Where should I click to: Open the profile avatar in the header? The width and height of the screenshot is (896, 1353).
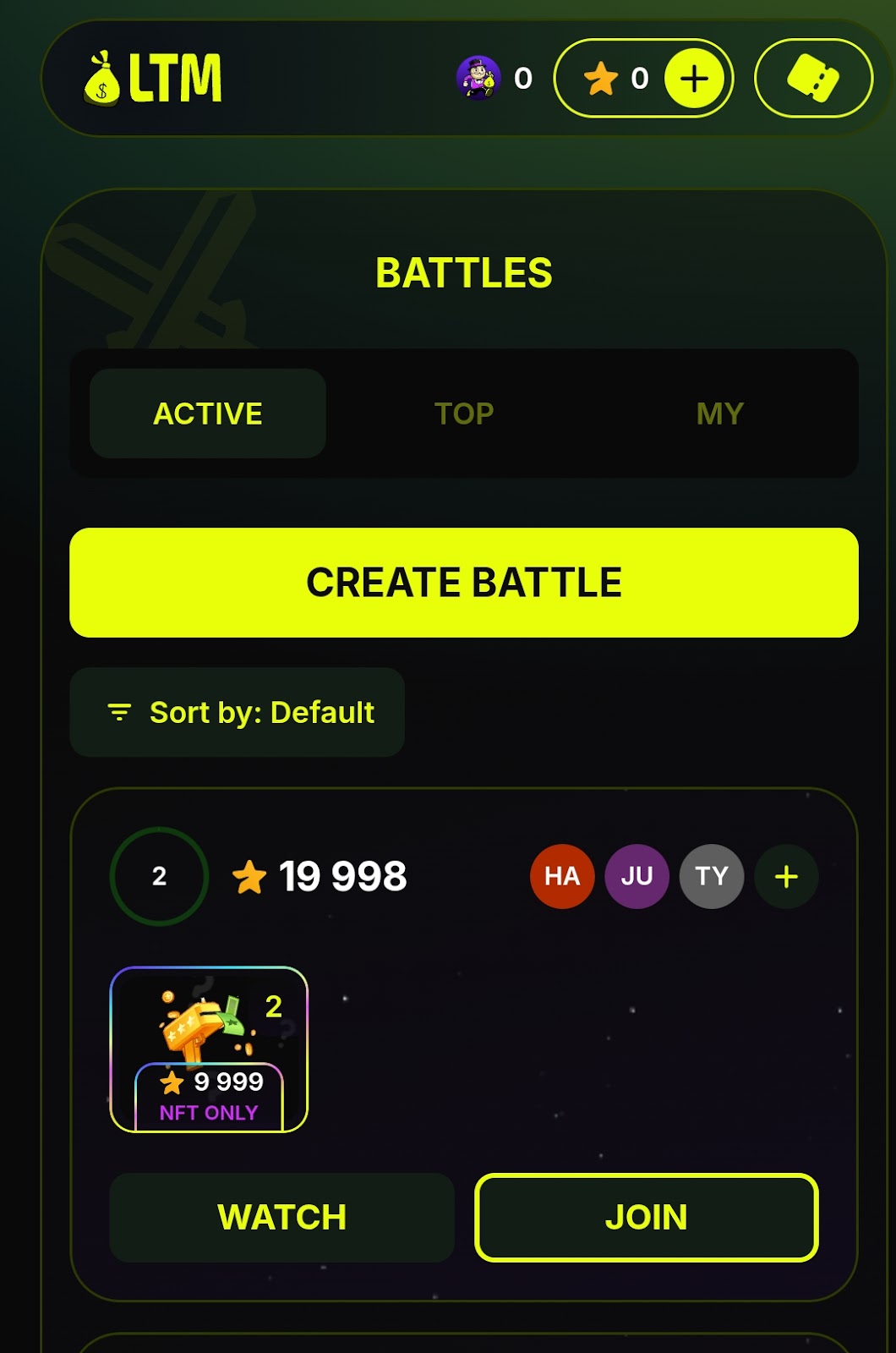[x=478, y=78]
